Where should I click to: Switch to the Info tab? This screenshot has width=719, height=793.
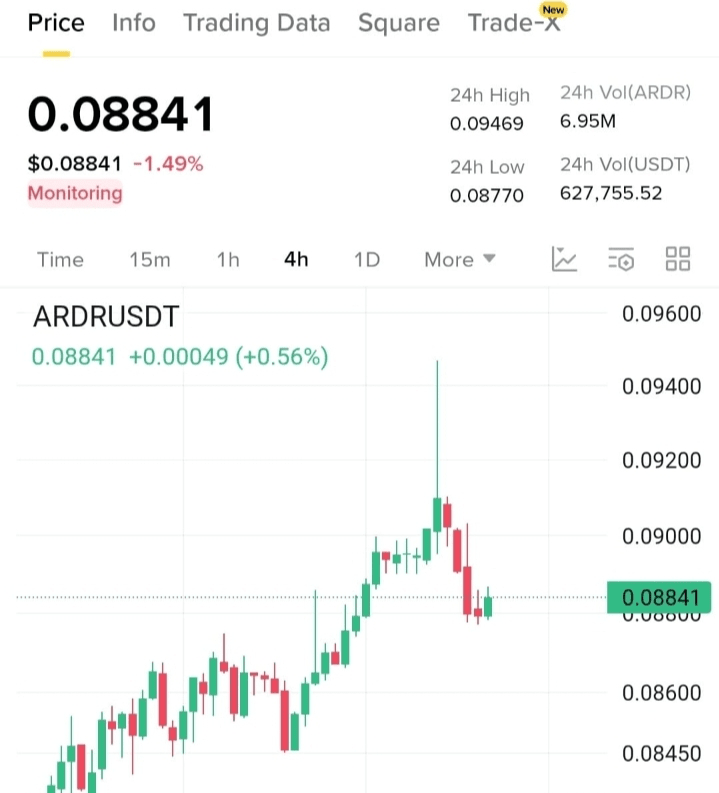(x=134, y=23)
